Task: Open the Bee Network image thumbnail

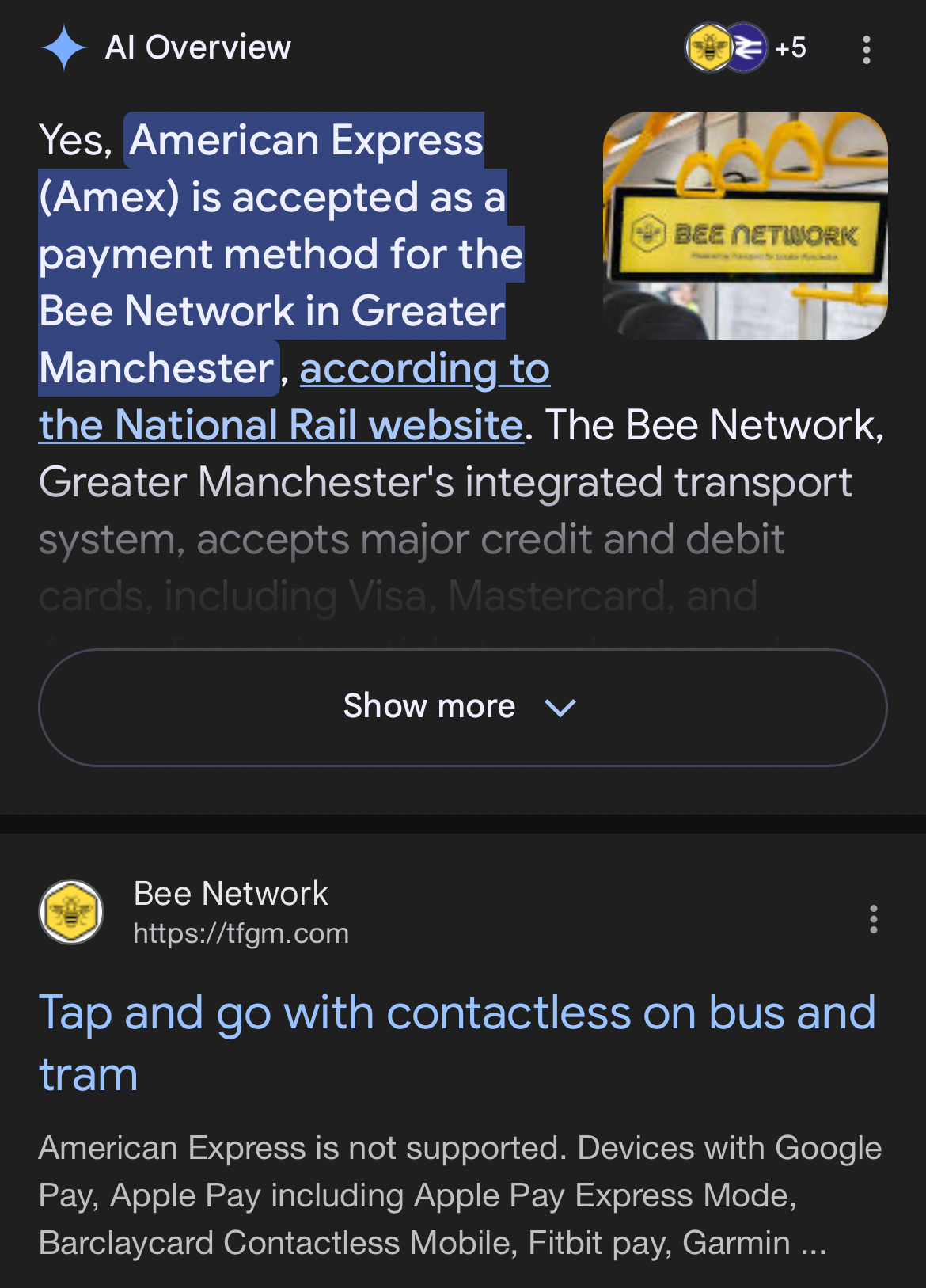Action: pyautogui.click(x=745, y=226)
